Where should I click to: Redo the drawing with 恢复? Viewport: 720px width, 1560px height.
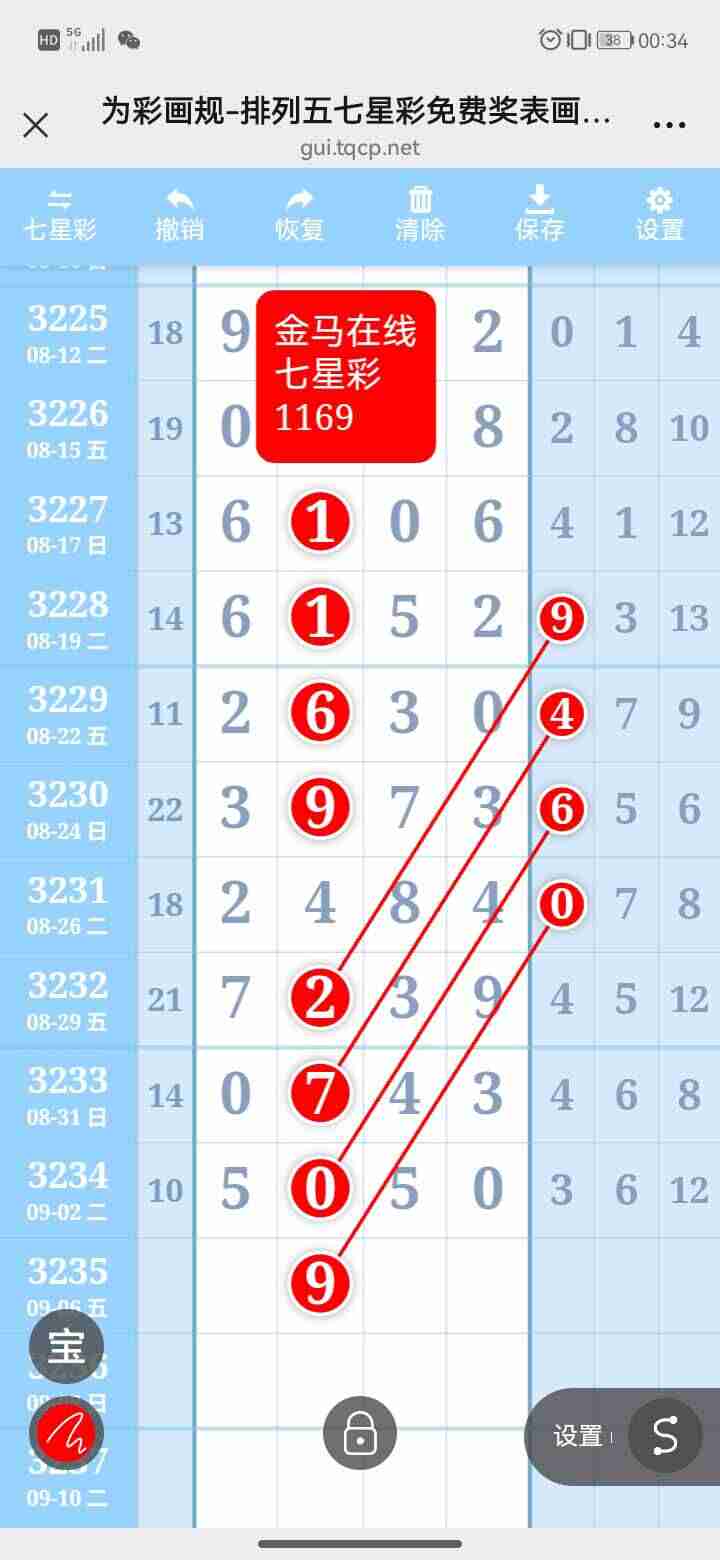click(x=300, y=215)
